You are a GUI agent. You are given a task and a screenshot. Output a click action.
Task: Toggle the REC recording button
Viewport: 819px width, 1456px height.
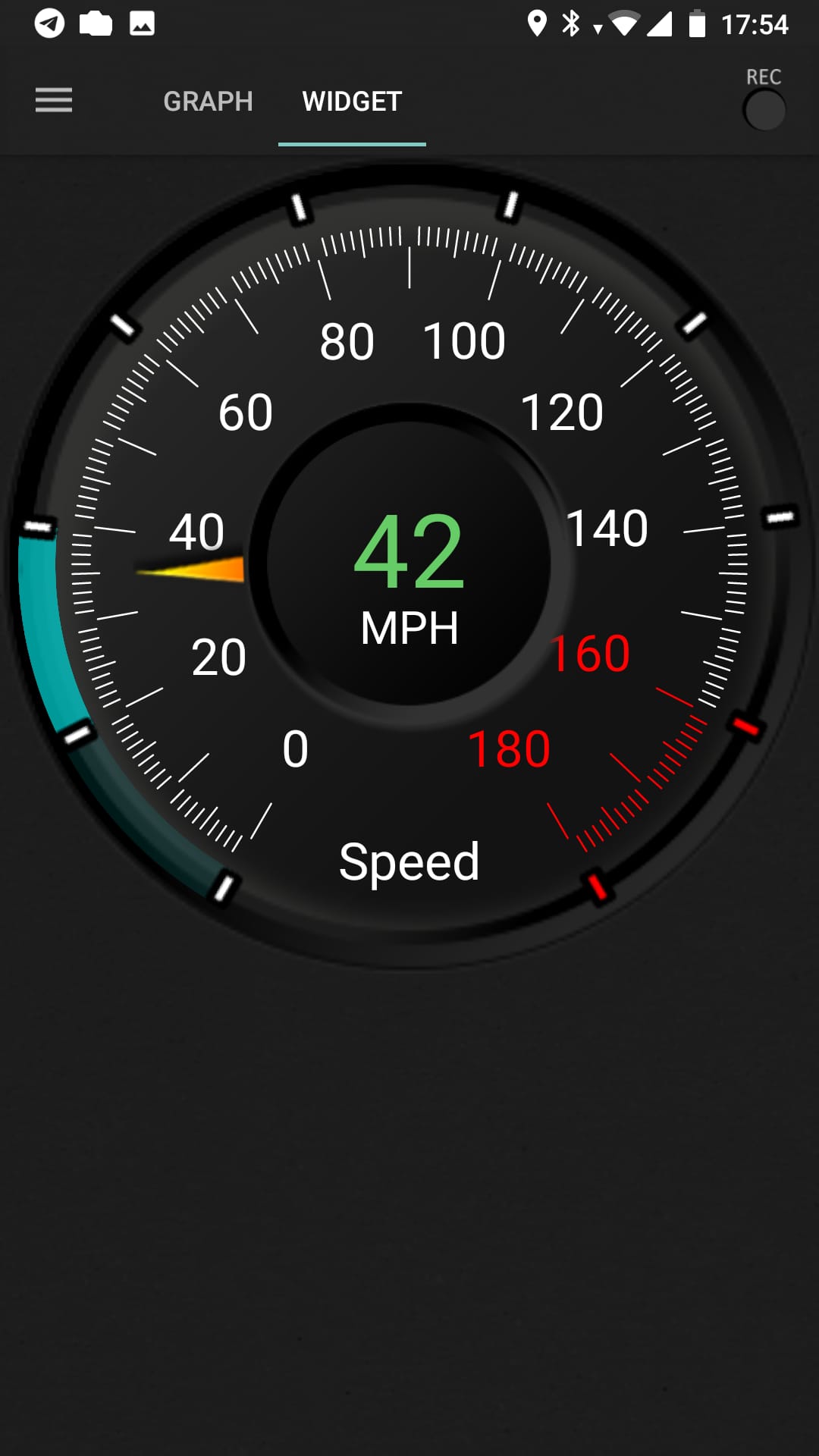click(765, 108)
